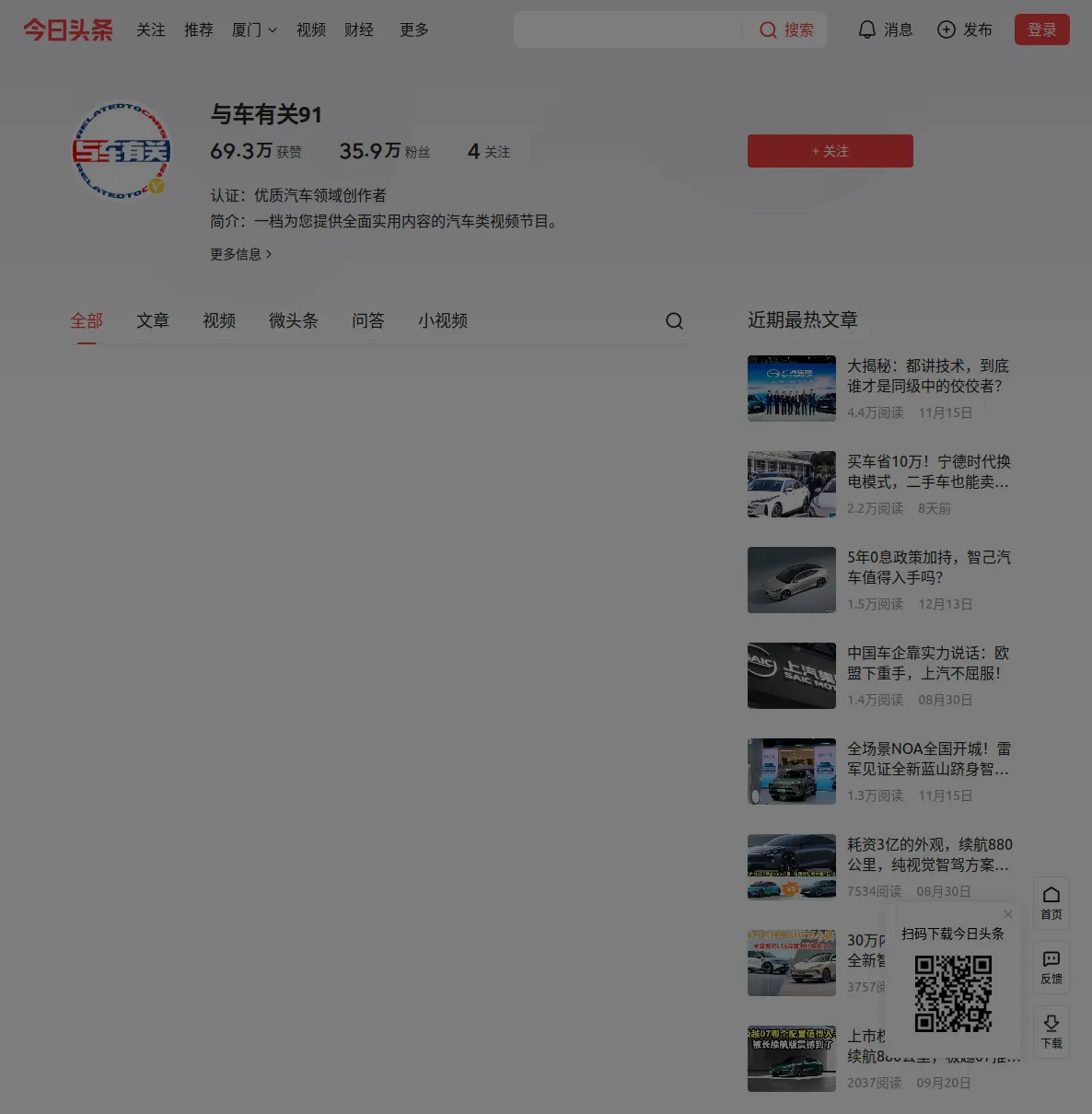The height and width of the screenshot is (1114, 1092).
Task: Focus the top search input field
Action: (x=628, y=29)
